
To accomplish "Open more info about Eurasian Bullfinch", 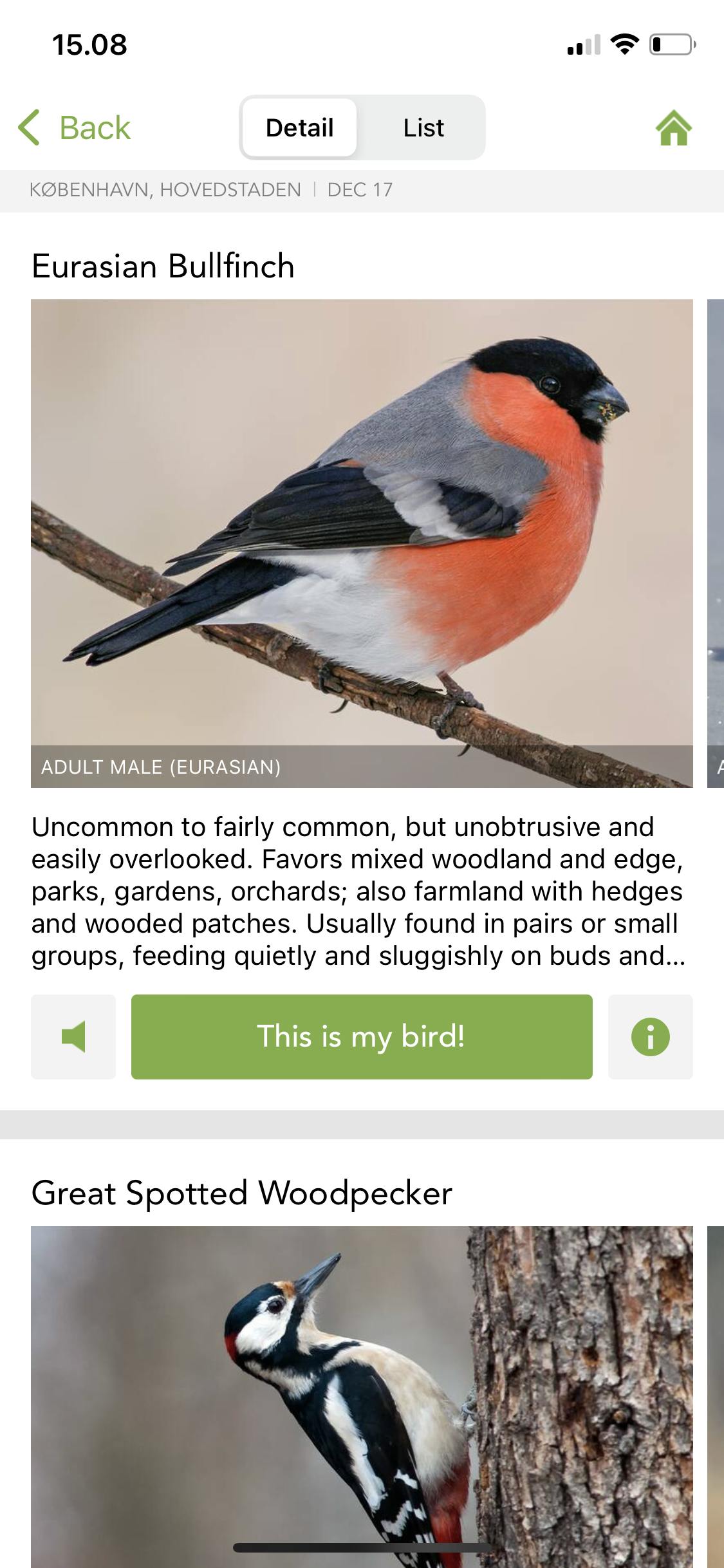I will click(x=650, y=1036).
